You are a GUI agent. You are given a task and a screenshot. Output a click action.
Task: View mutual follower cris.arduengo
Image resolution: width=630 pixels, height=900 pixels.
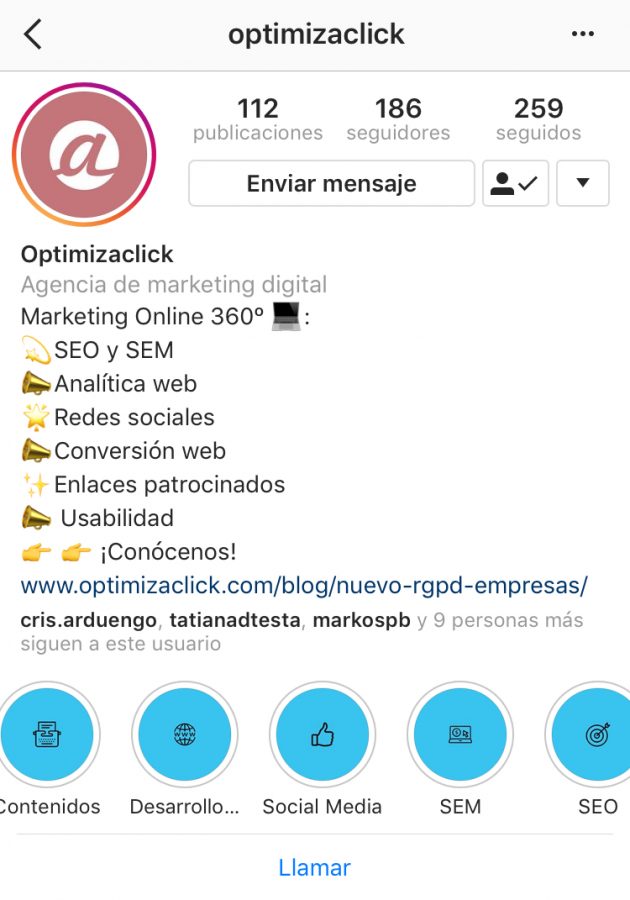tap(88, 620)
